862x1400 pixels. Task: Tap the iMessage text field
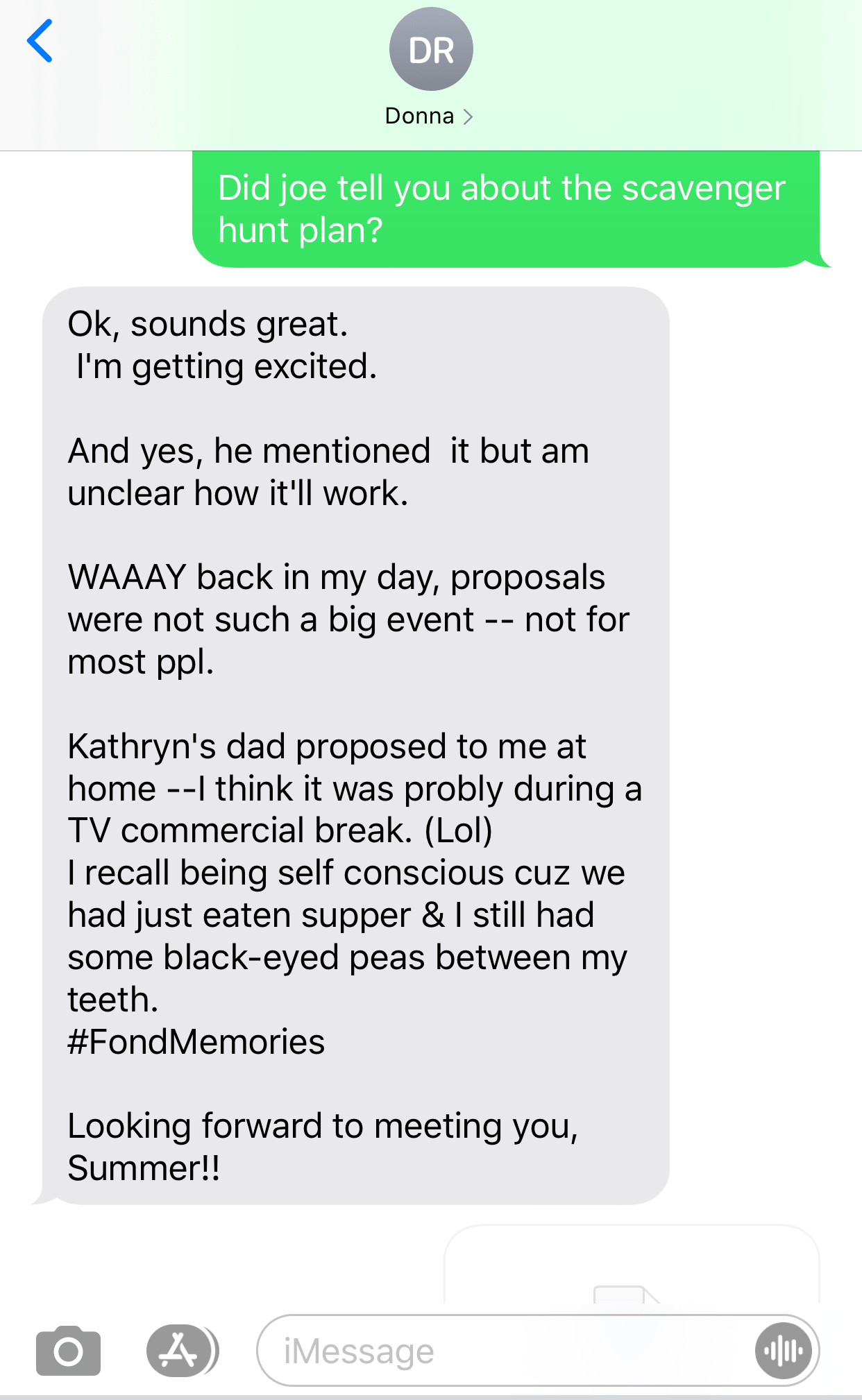(500, 1350)
